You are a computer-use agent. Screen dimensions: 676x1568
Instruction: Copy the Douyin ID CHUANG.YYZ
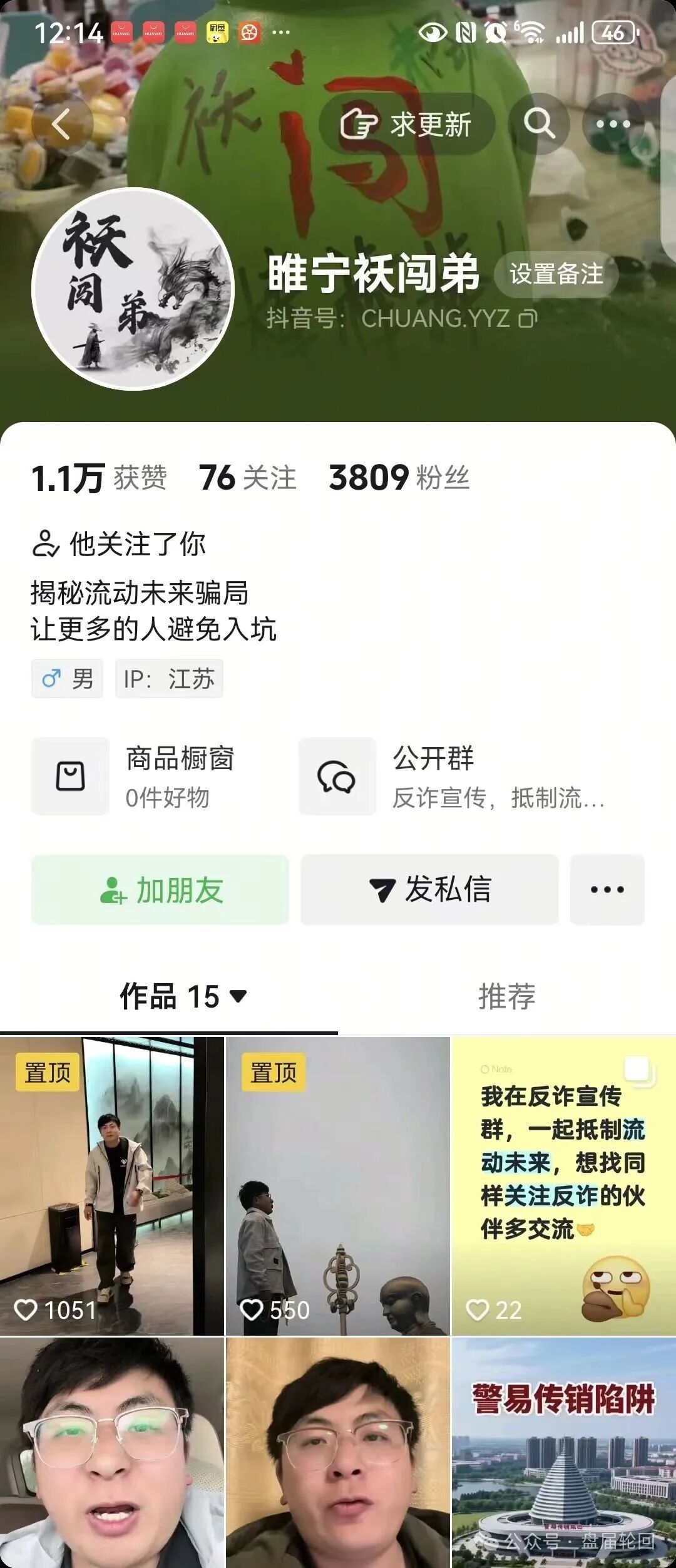(x=529, y=319)
